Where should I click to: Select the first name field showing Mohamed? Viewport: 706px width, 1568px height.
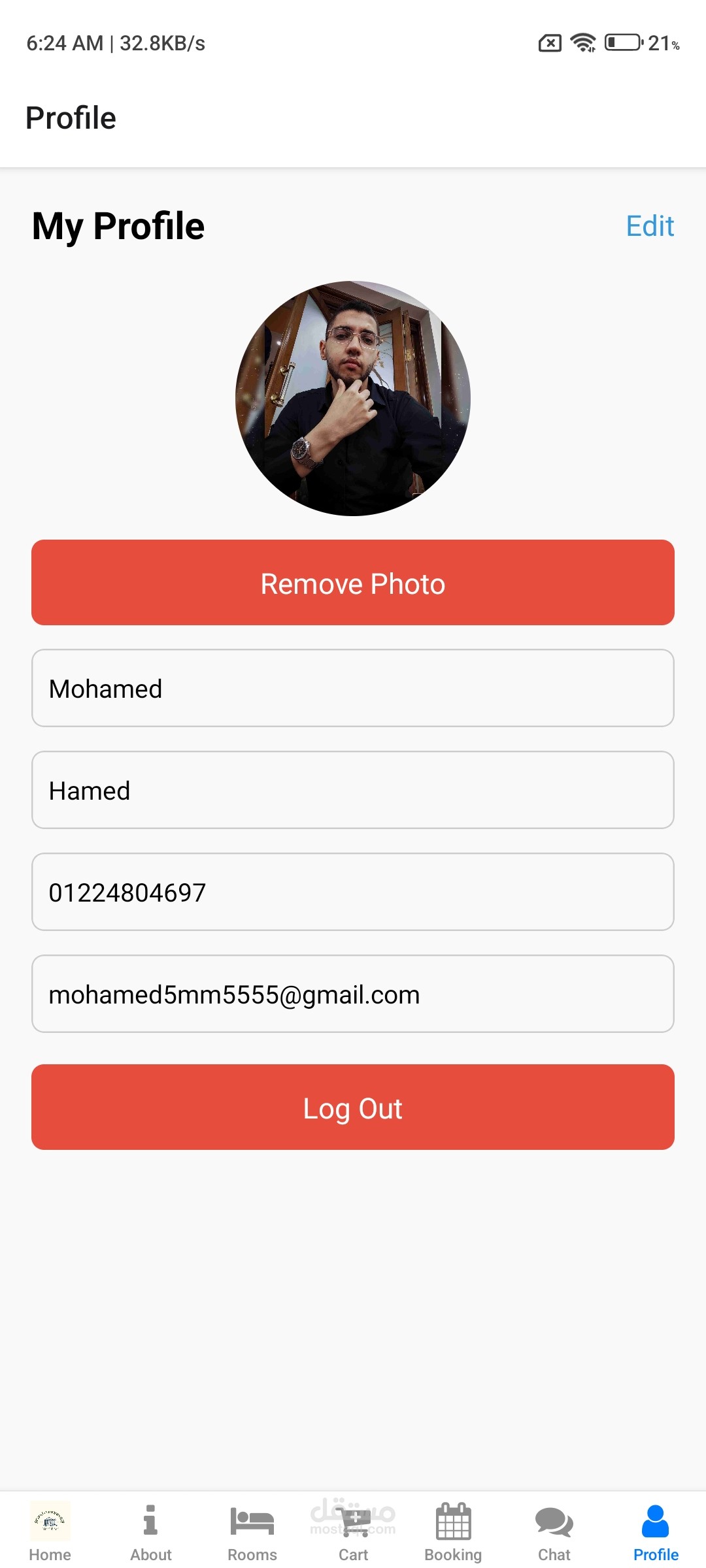pyautogui.click(x=353, y=688)
